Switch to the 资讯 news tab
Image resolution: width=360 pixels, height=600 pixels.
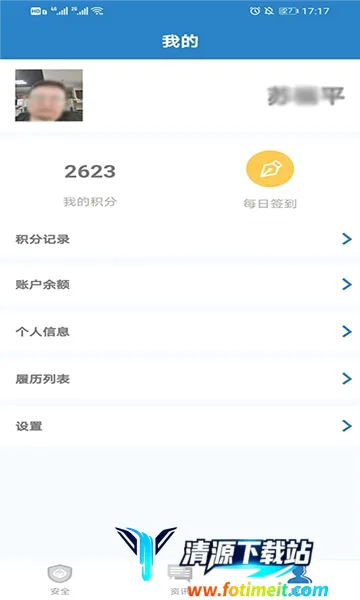pyautogui.click(x=179, y=579)
